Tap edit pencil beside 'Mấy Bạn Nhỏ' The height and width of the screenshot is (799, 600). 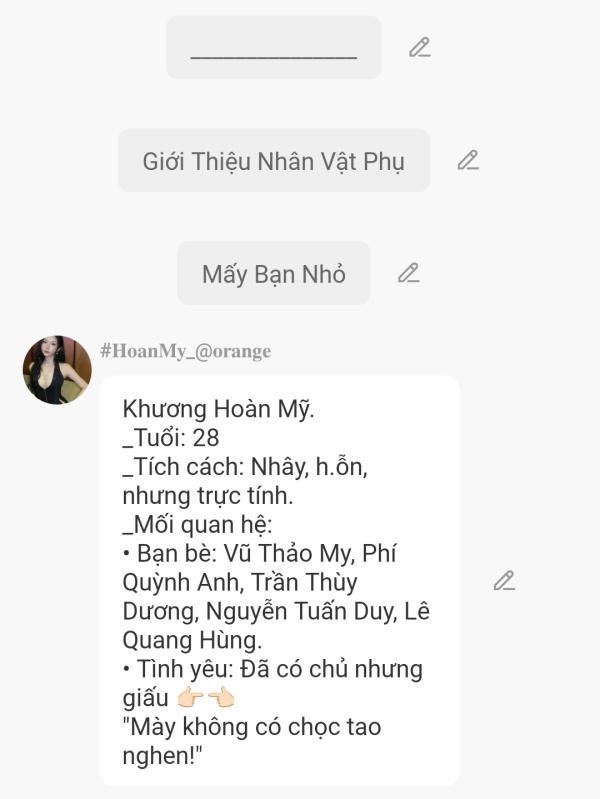pos(408,273)
